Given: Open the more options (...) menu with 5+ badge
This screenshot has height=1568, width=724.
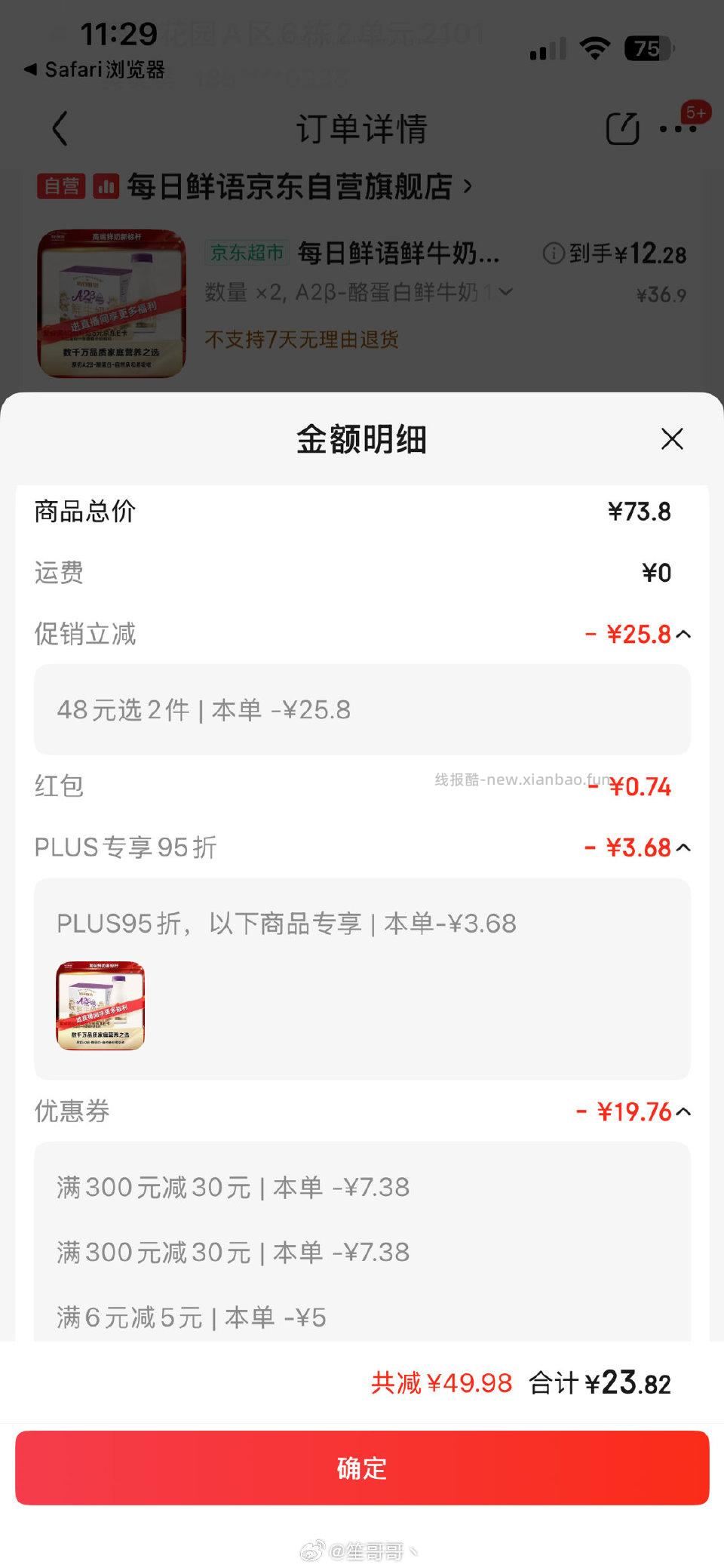Looking at the screenshot, I should pos(675,128).
